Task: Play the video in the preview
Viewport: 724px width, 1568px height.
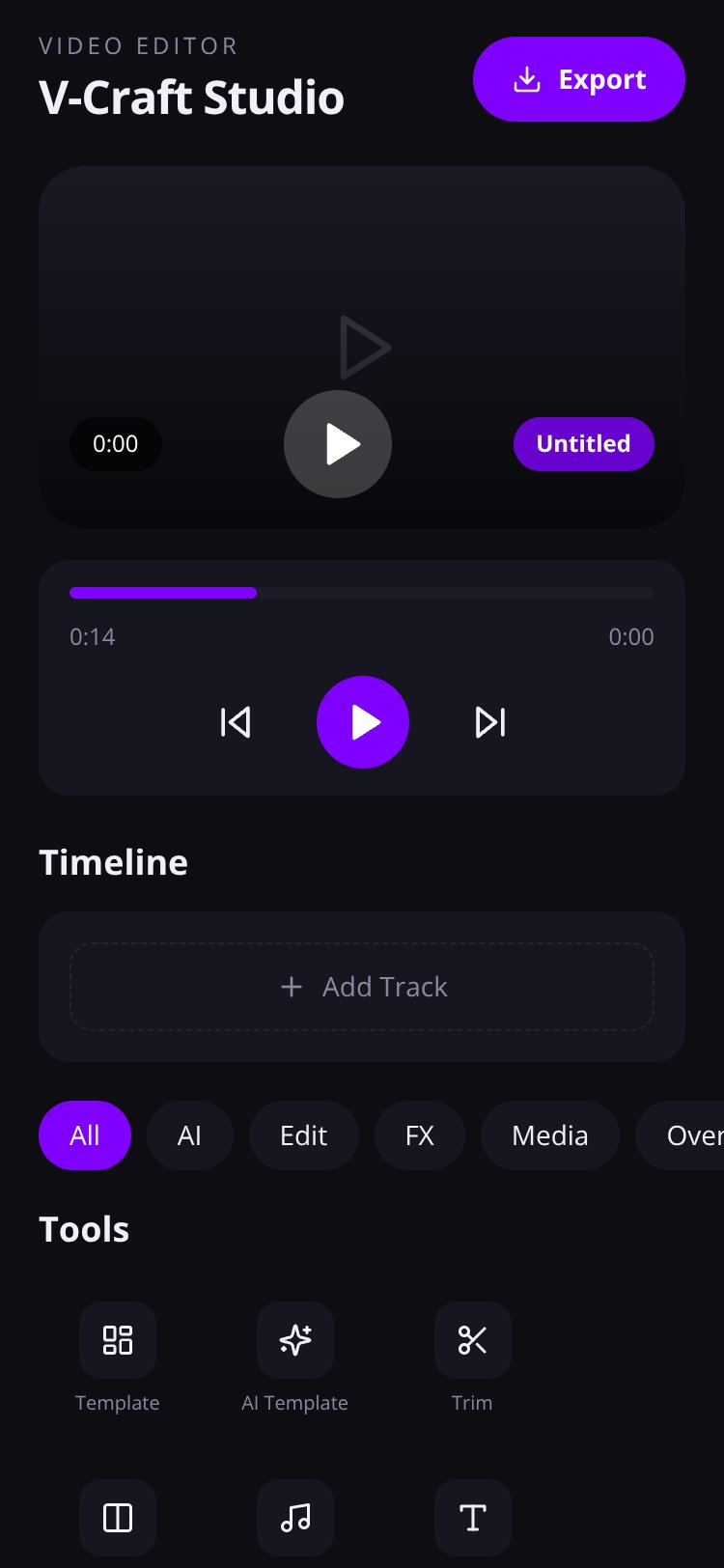Action: click(338, 444)
